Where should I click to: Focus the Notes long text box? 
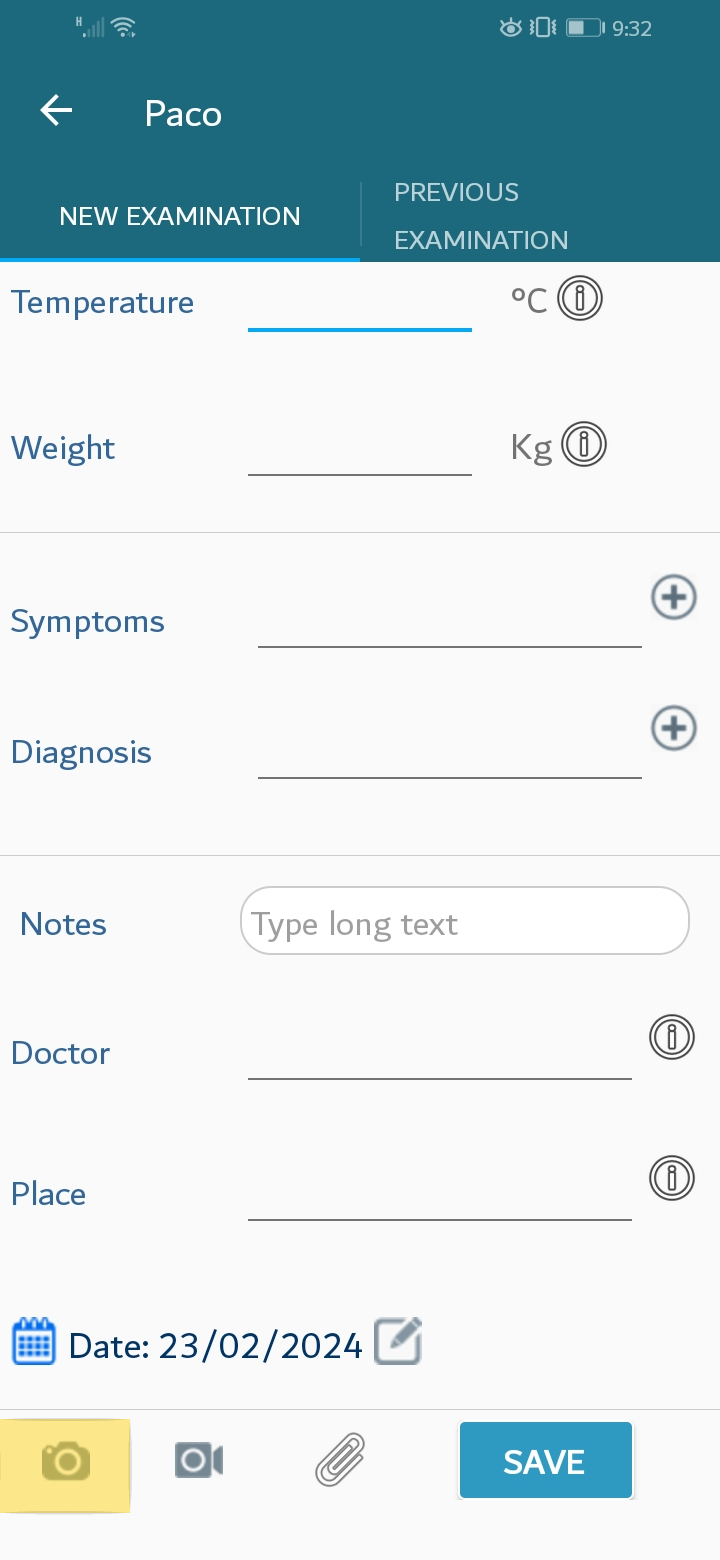465,921
